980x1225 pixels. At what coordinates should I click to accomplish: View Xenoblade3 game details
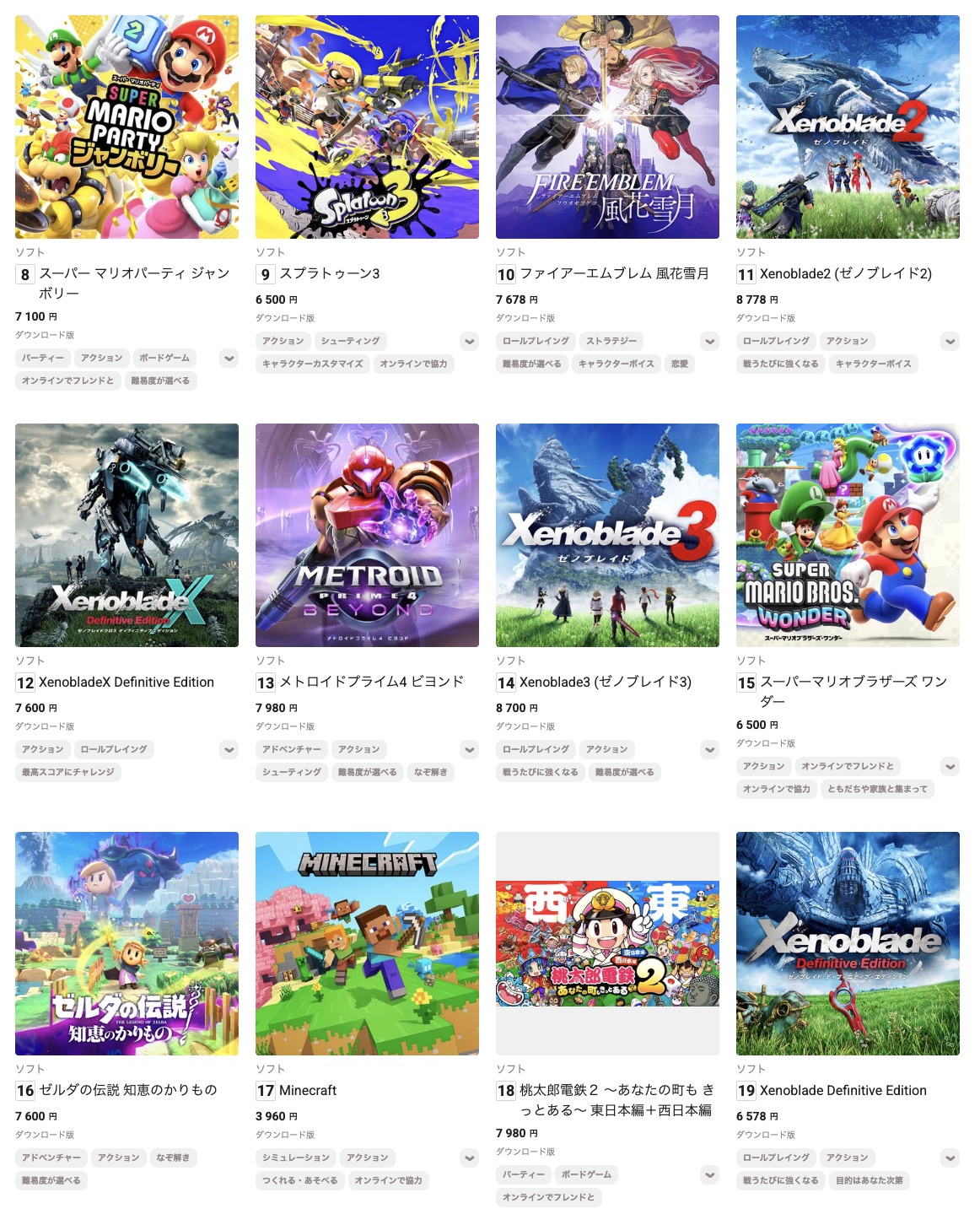[607, 535]
